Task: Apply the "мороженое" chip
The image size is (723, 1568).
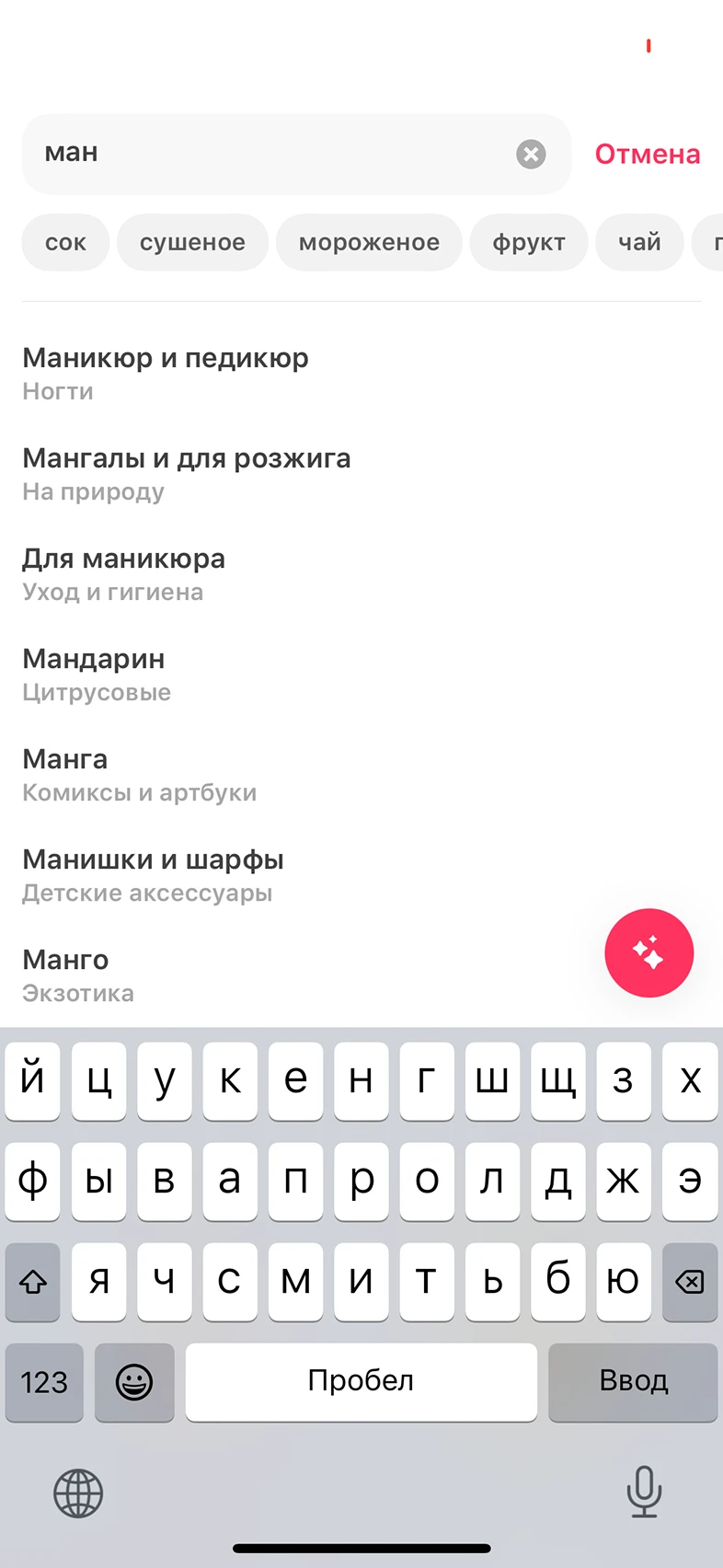Action: tap(369, 242)
